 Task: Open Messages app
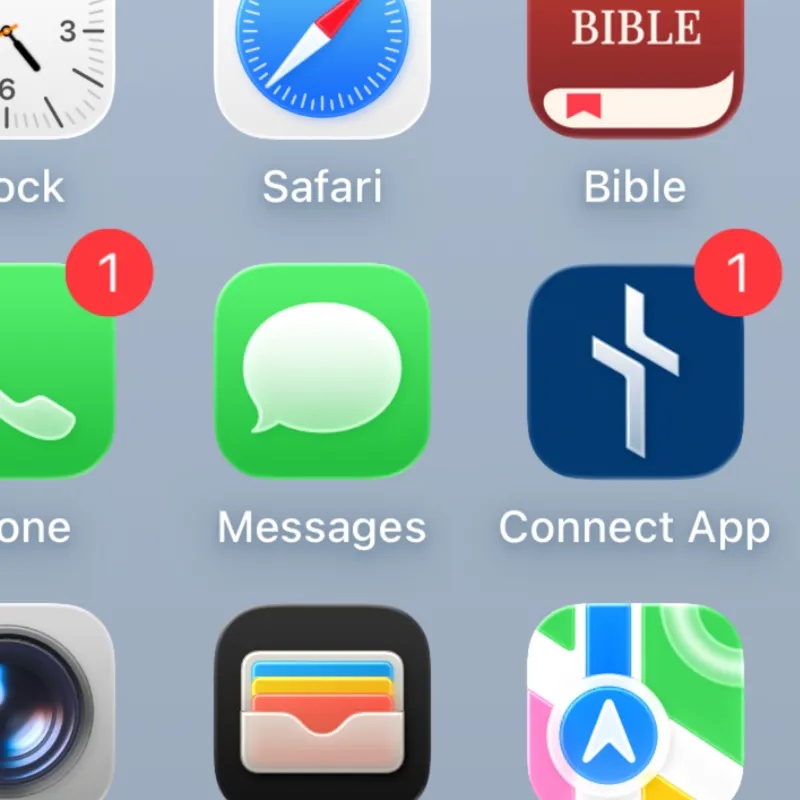coord(322,372)
